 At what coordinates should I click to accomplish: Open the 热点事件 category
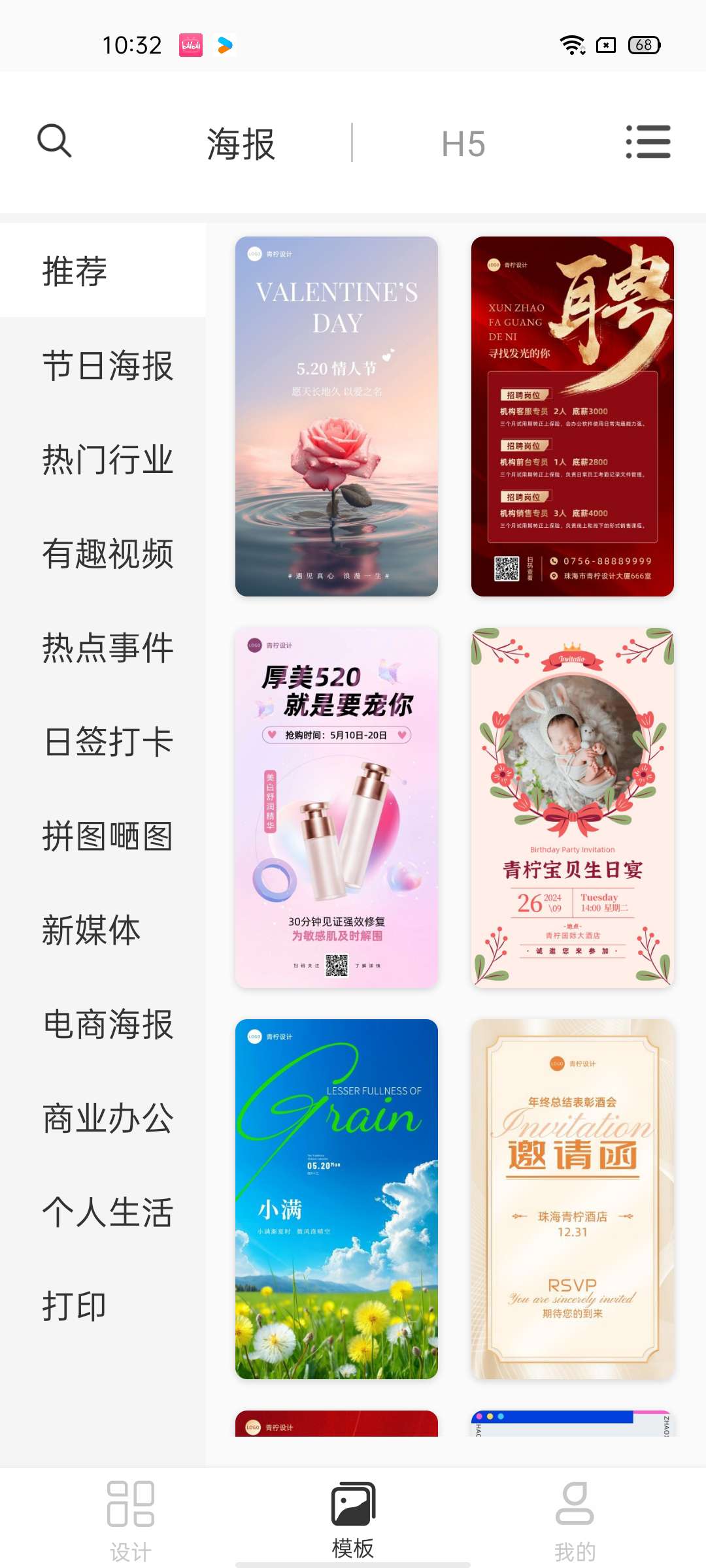(108, 647)
